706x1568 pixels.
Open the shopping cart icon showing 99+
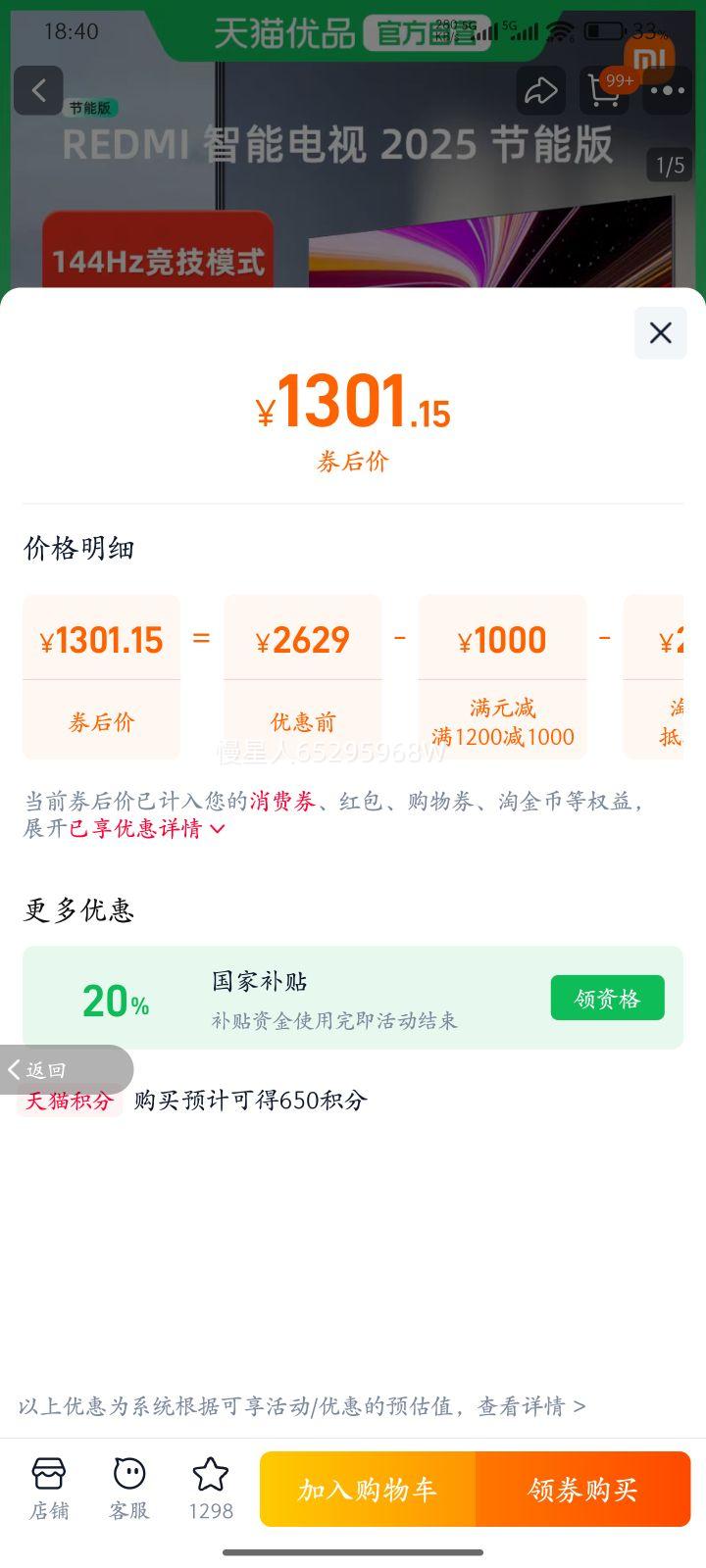pyautogui.click(x=605, y=90)
